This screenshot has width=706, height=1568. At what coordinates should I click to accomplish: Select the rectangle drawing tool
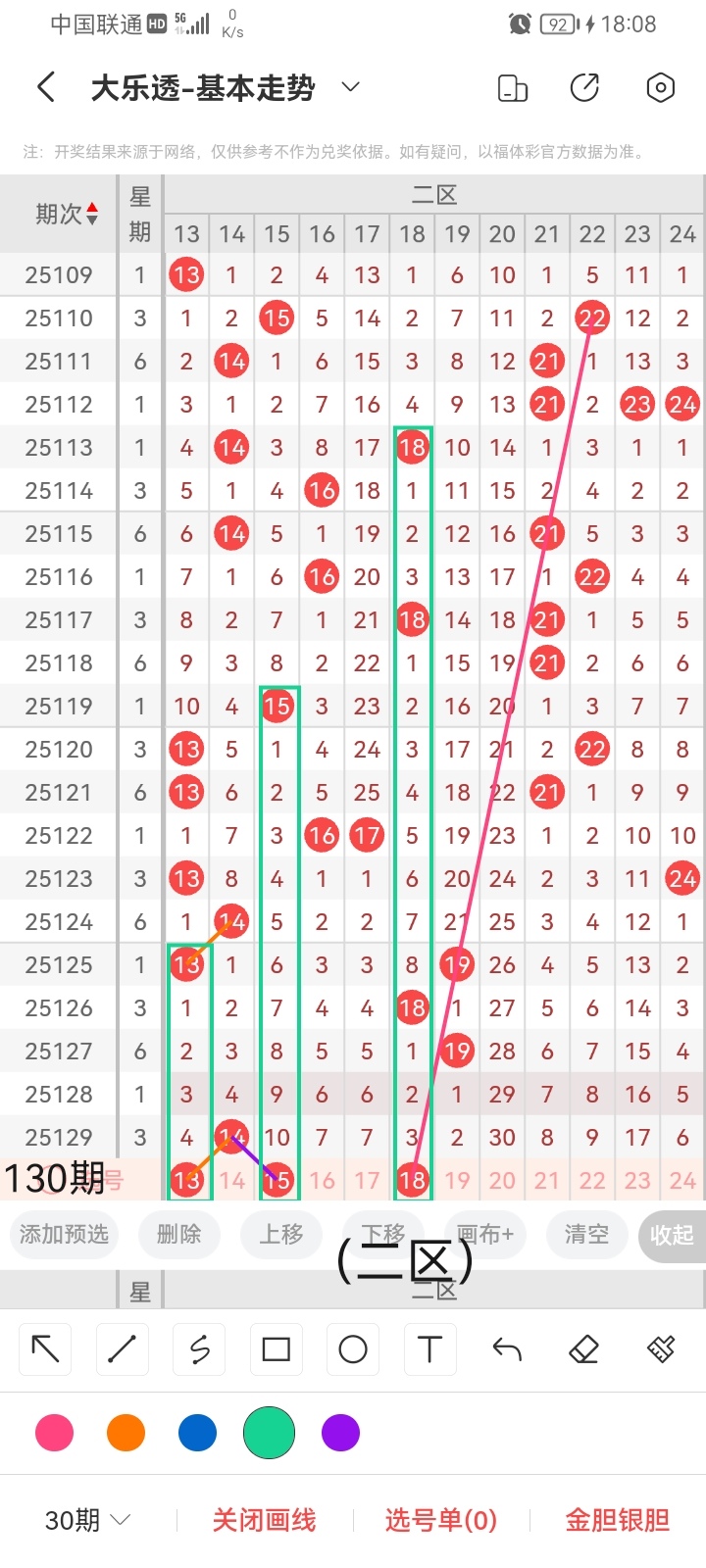pyautogui.click(x=277, y=1349)
